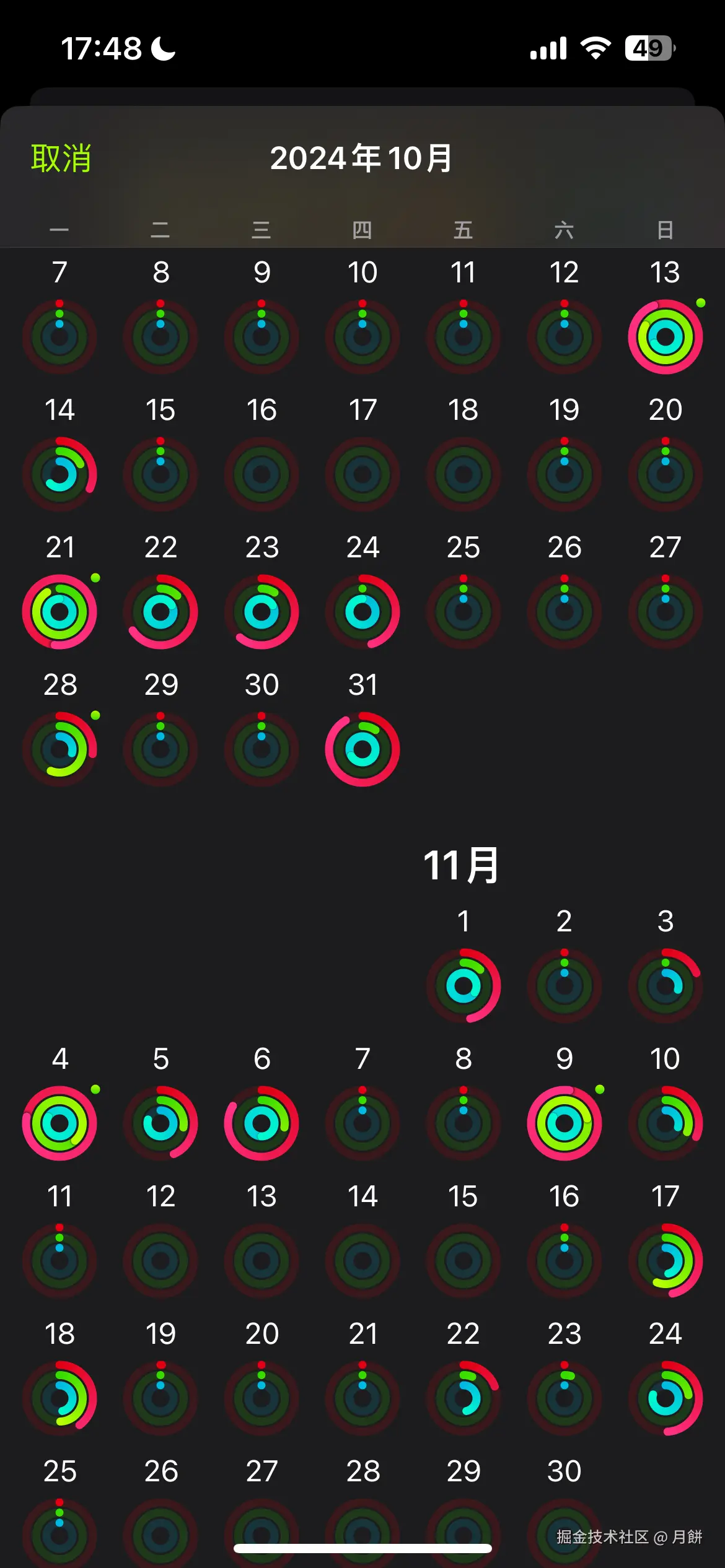Viewport: 725px width, 1568px height.
Task: Select November 9 with closed rings
Action: (x=564, y=1123)
